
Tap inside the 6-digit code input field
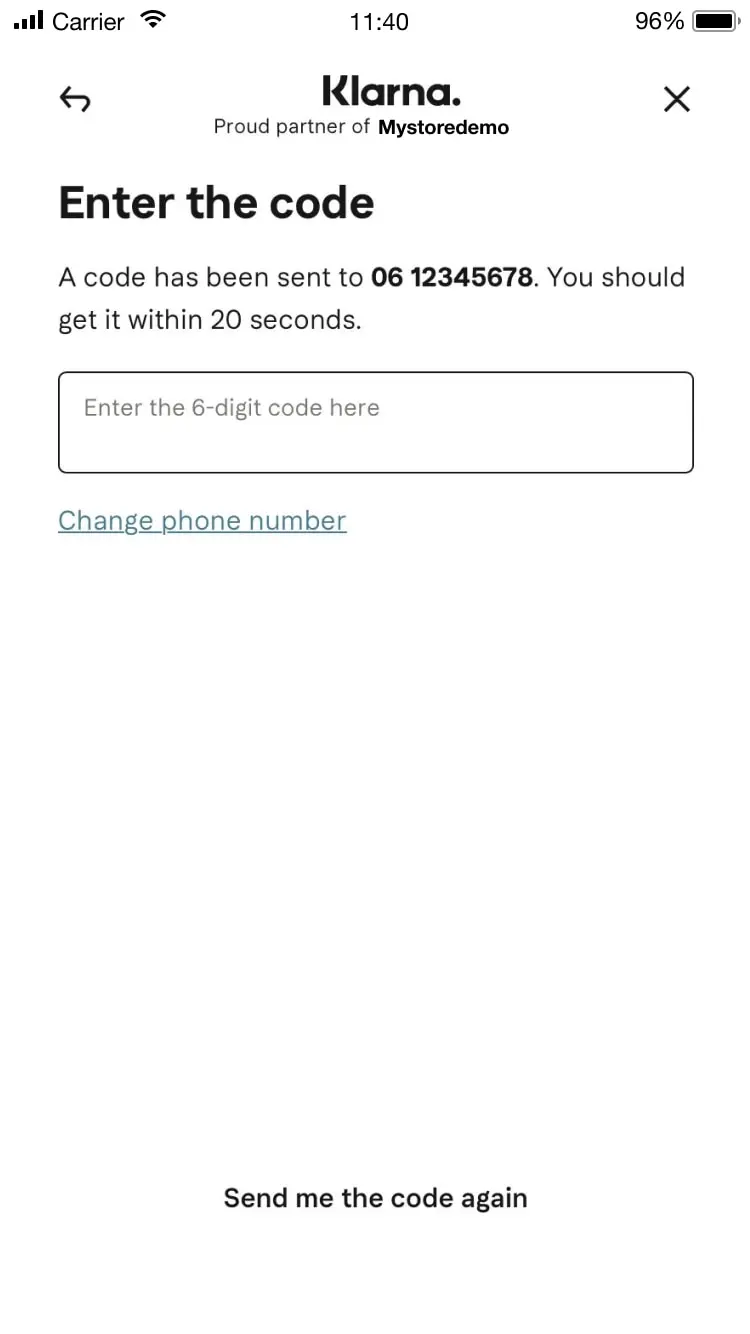(375, 422)
